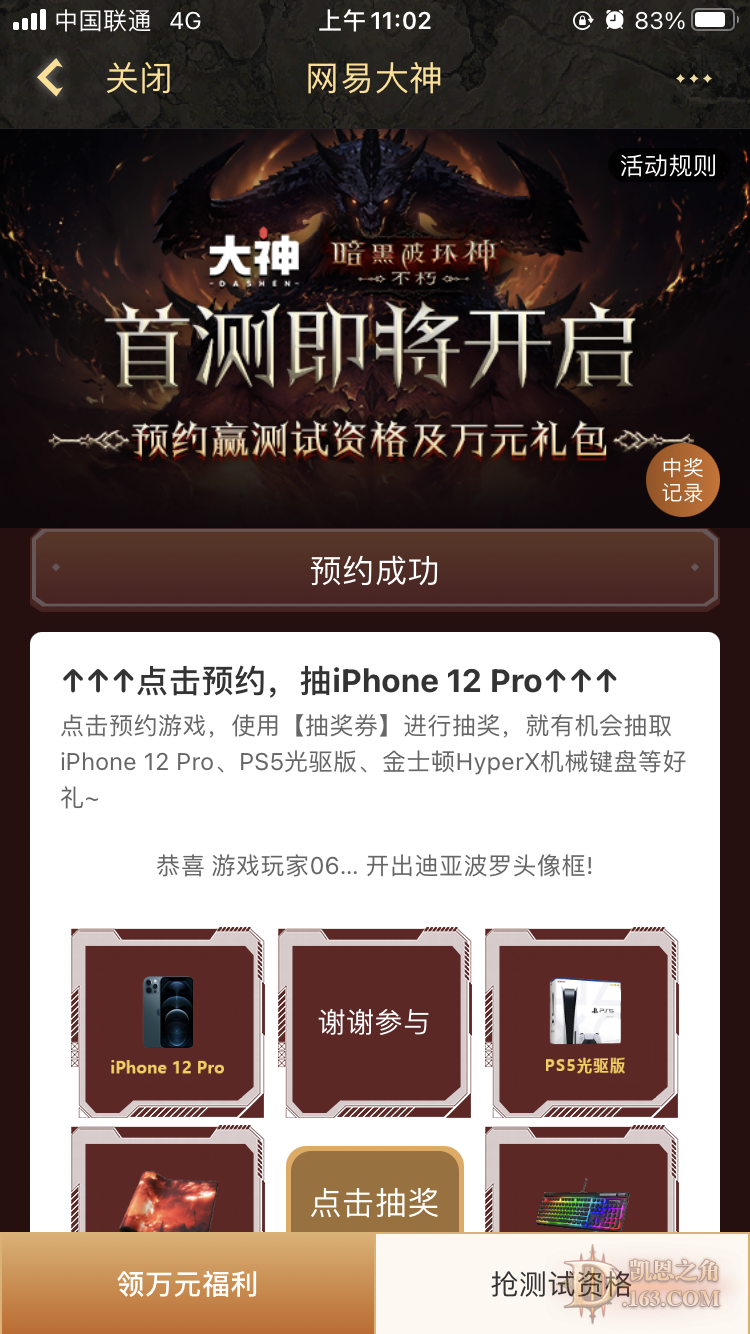Screen dimensions: 750x1334
Task: Tap 点击抽奖 to draw a prize
Action: tap(375, 1200)
